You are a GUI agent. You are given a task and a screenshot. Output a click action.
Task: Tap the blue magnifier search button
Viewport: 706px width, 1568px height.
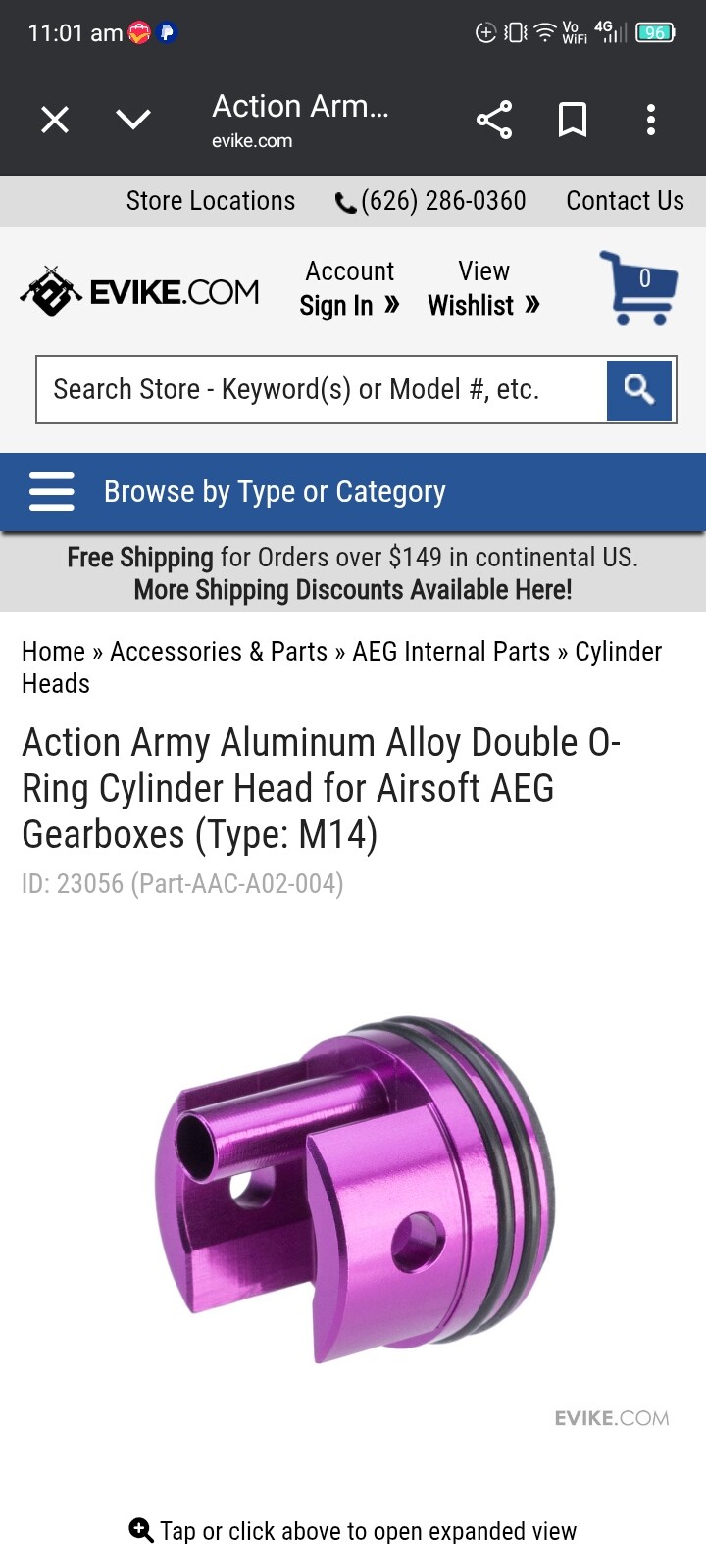(x=639, y=390)
